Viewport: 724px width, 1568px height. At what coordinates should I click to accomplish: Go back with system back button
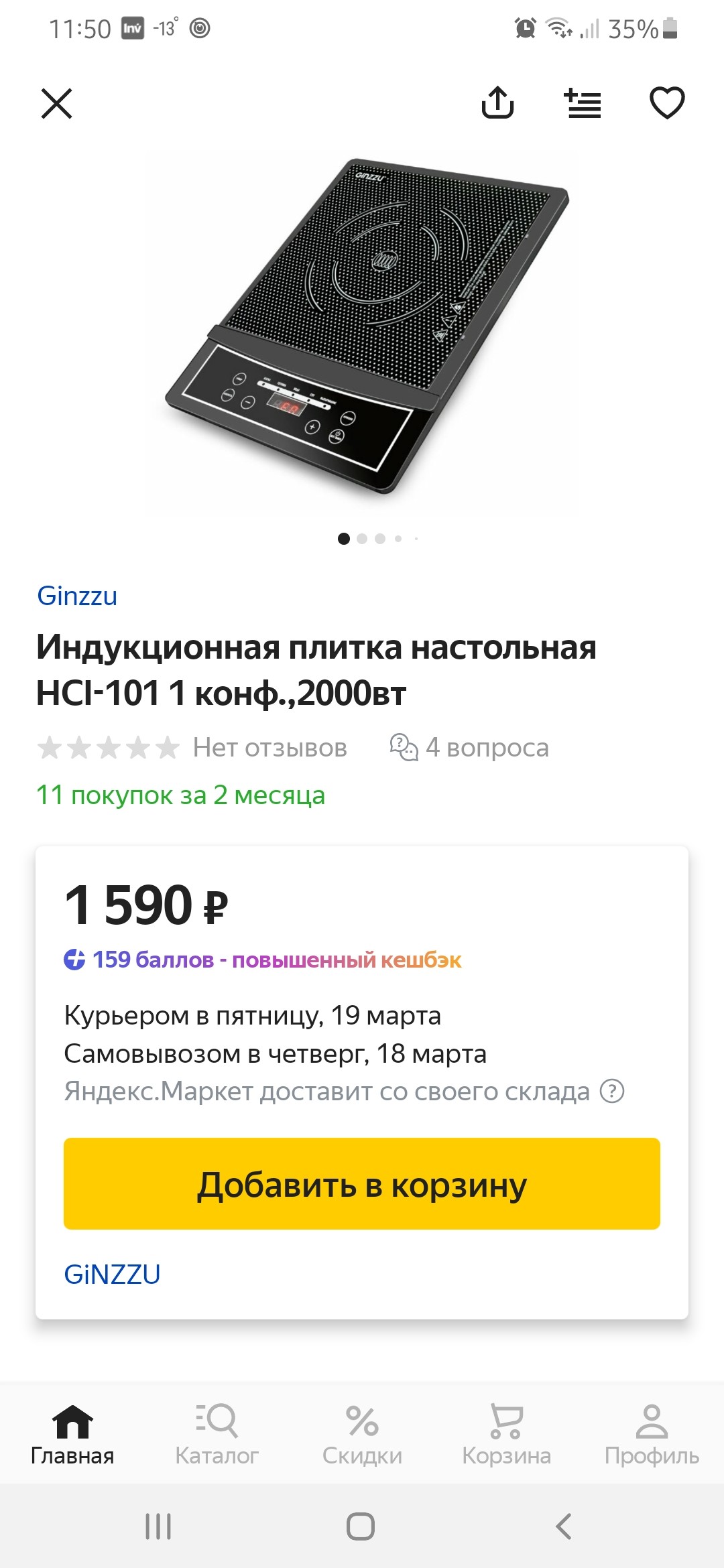(564, 1526)
